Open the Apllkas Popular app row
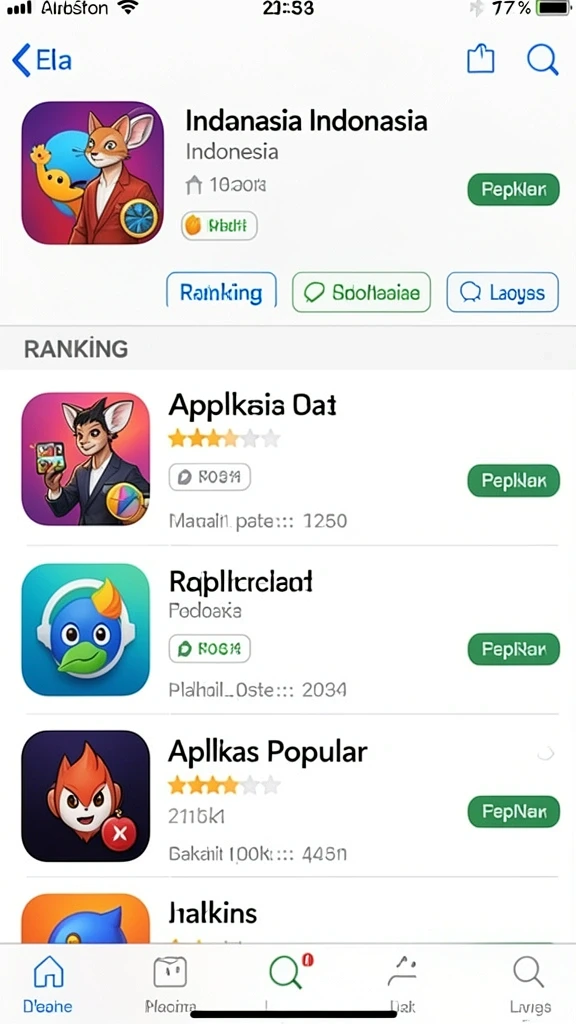 point(288,796)
